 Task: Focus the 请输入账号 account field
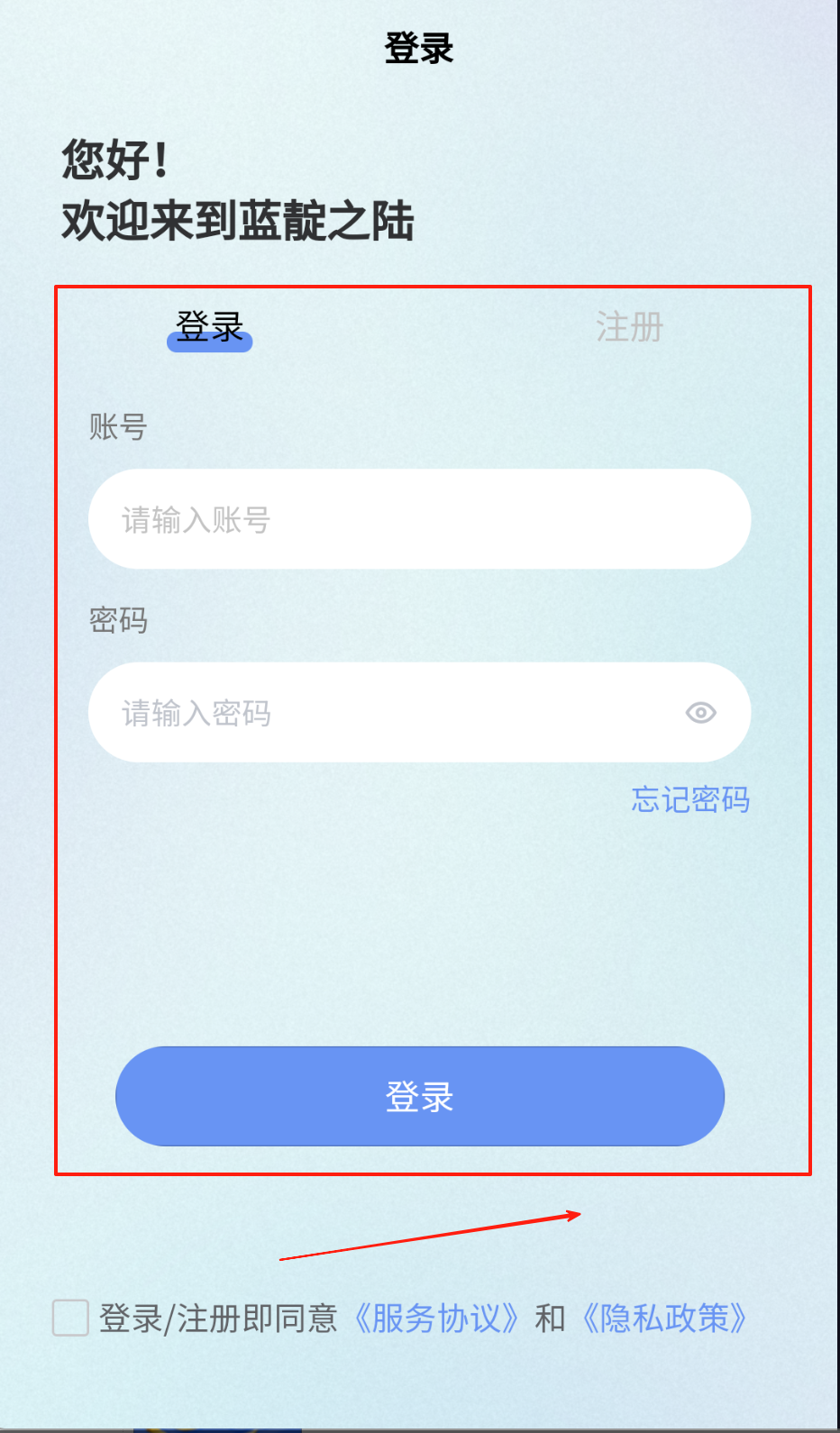pos(419,519)
